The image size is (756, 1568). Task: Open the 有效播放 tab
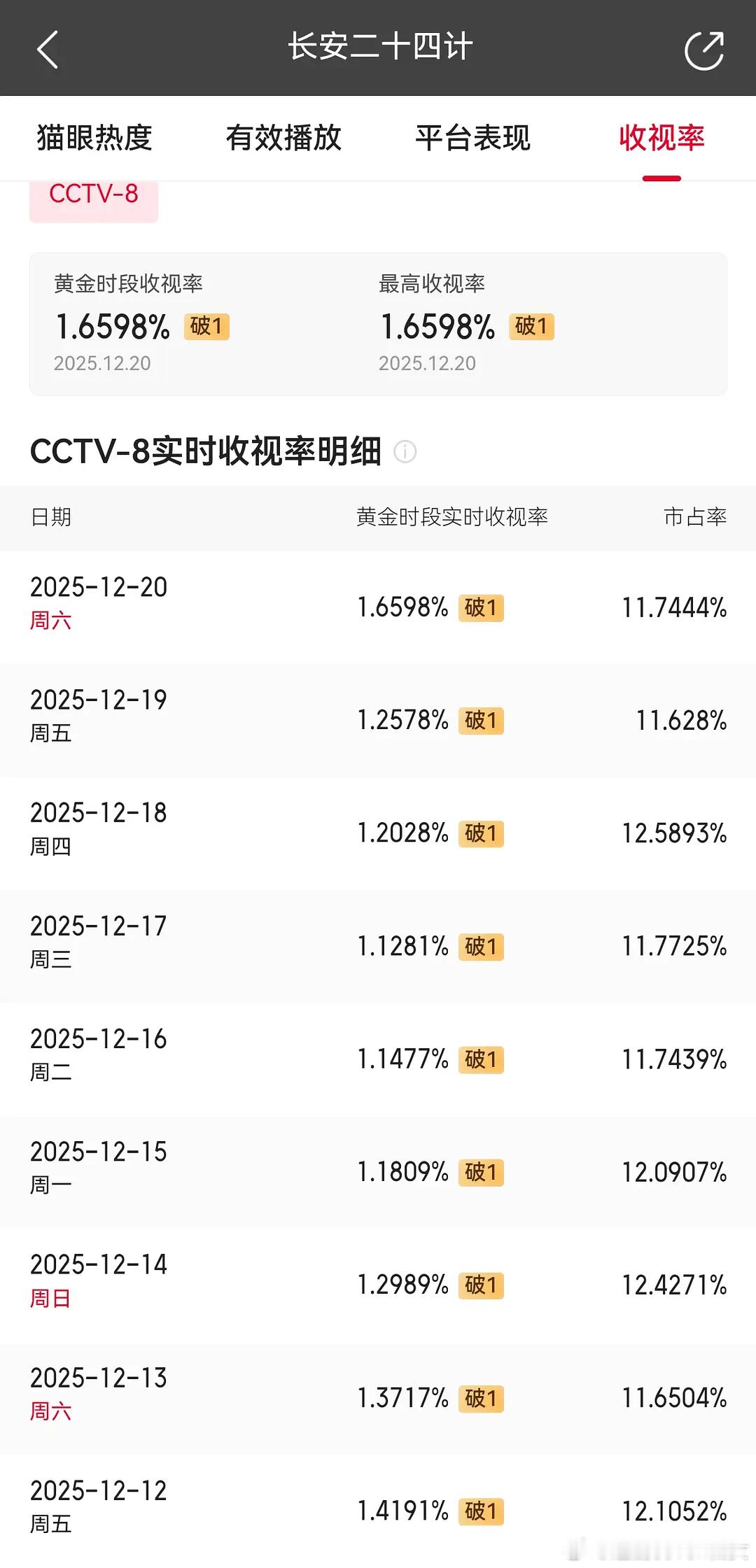click(x=283, y=138)
